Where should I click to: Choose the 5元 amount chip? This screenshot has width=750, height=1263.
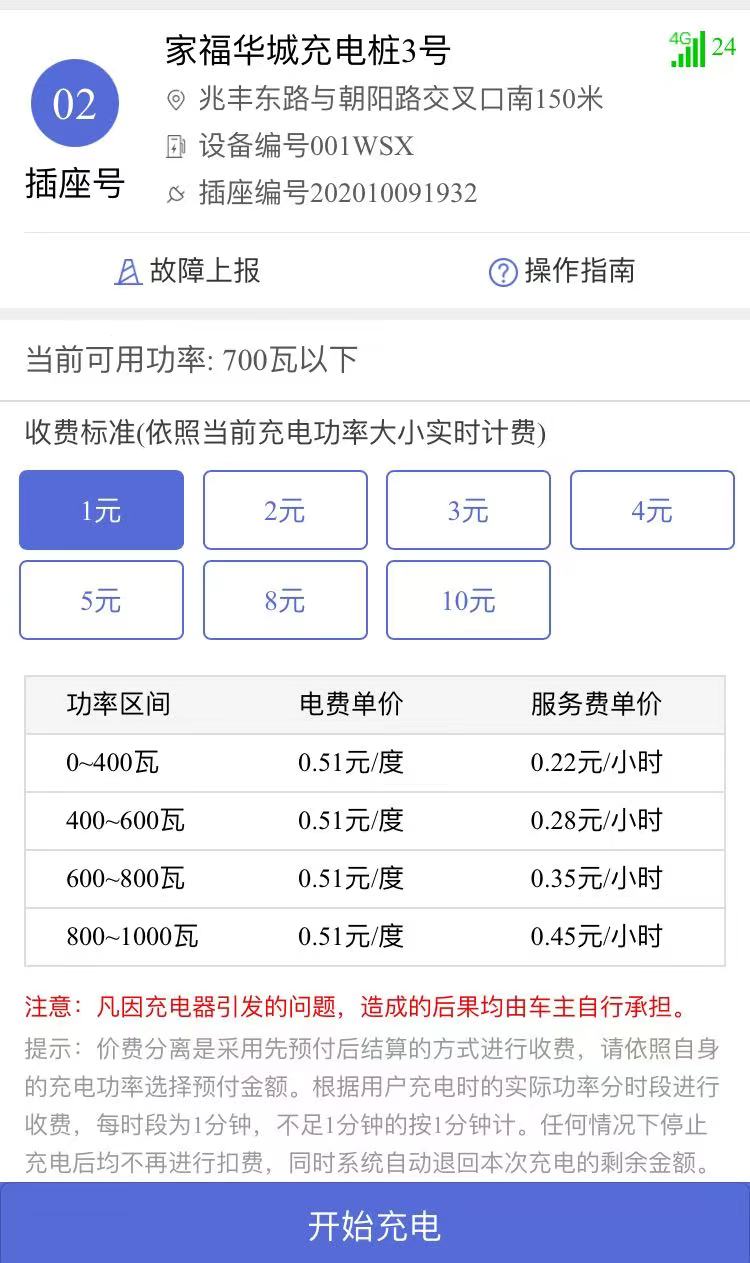tap(101, 600)
